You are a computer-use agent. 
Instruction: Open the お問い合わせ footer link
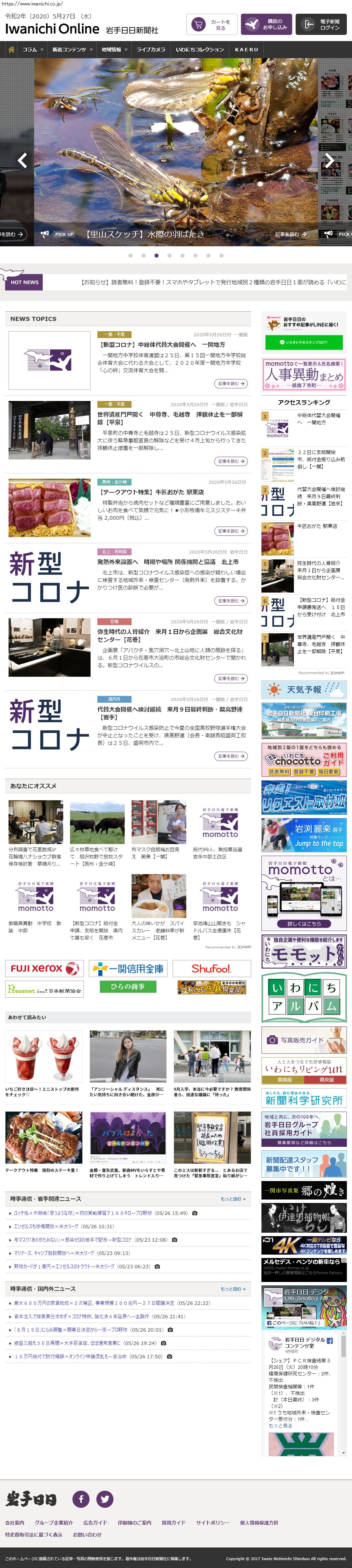pos(87,1534)
